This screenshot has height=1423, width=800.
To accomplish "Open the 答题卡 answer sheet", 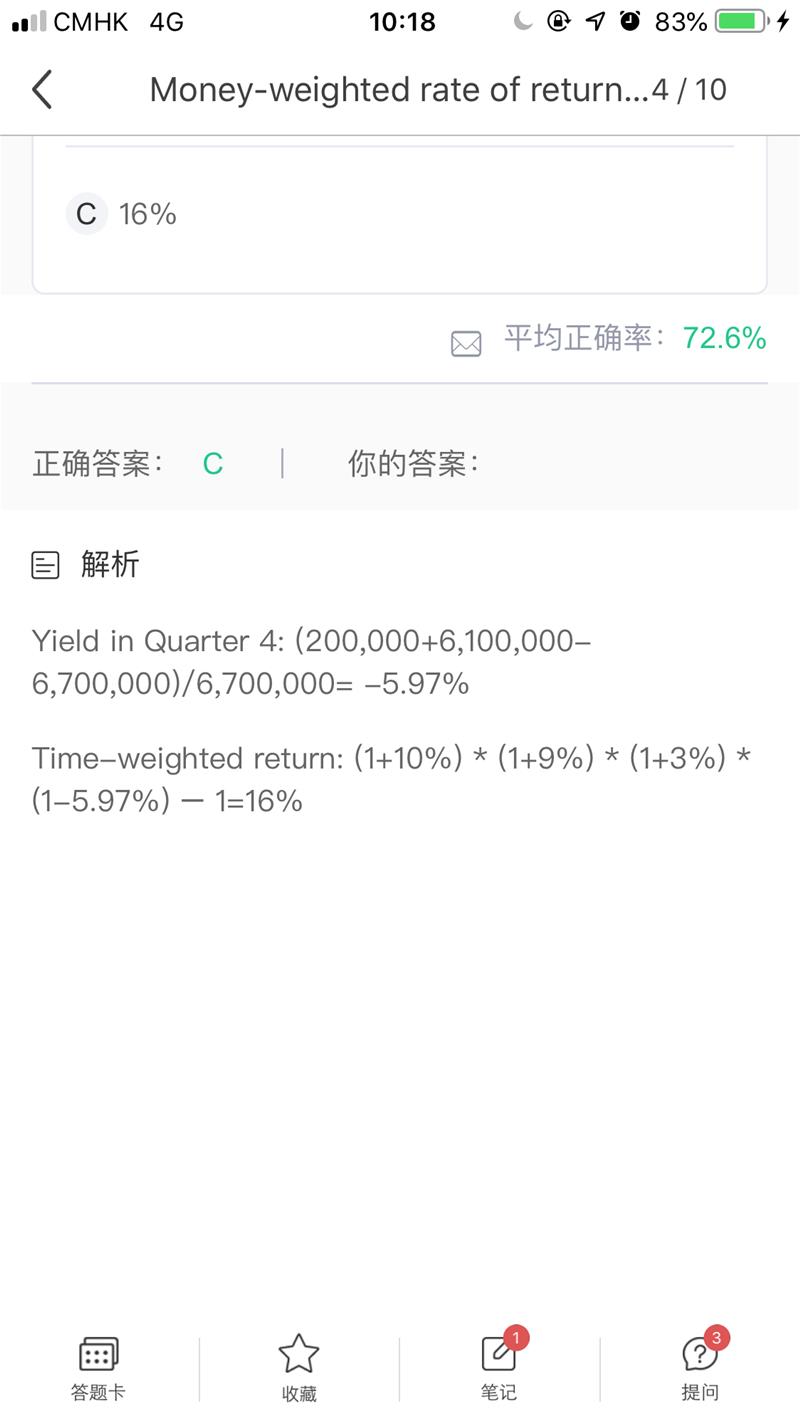I will click(x=98, y=1368).
